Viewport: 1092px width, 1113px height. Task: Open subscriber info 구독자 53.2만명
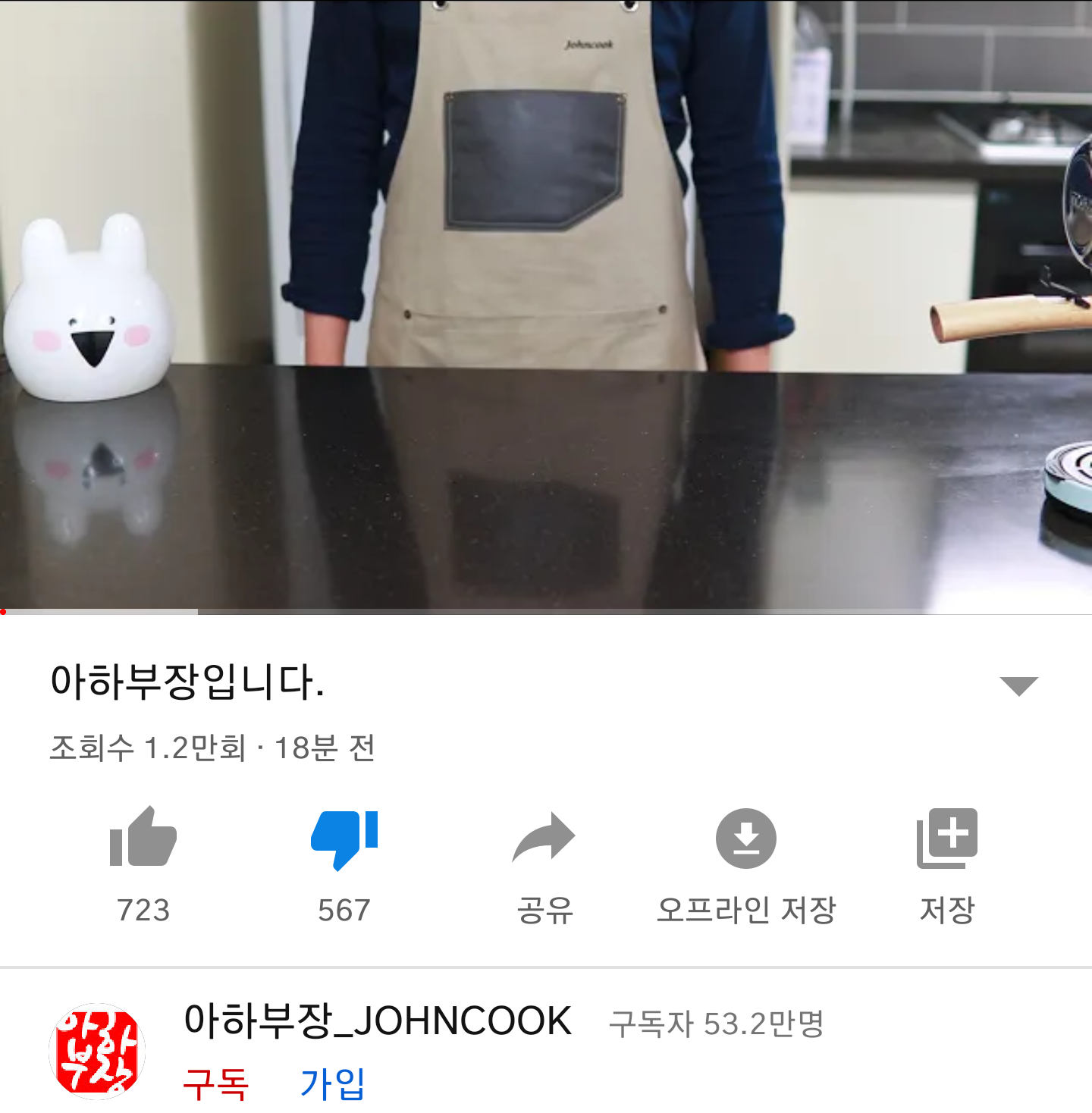pyautogui.click(x=717, y=1024)
